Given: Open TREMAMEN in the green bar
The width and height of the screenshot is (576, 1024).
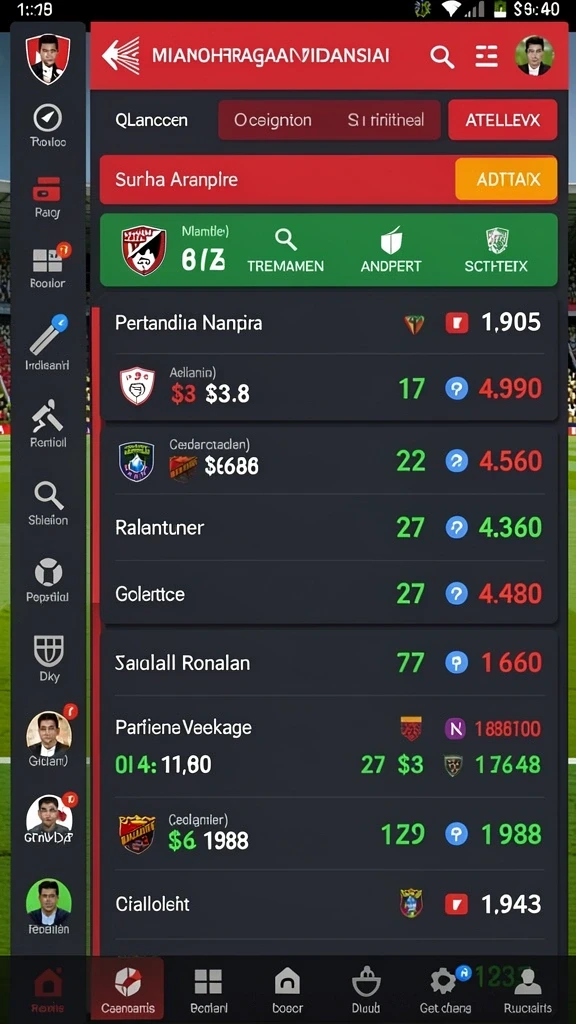Looking at the screenshot, I should [x=285, y=251].
